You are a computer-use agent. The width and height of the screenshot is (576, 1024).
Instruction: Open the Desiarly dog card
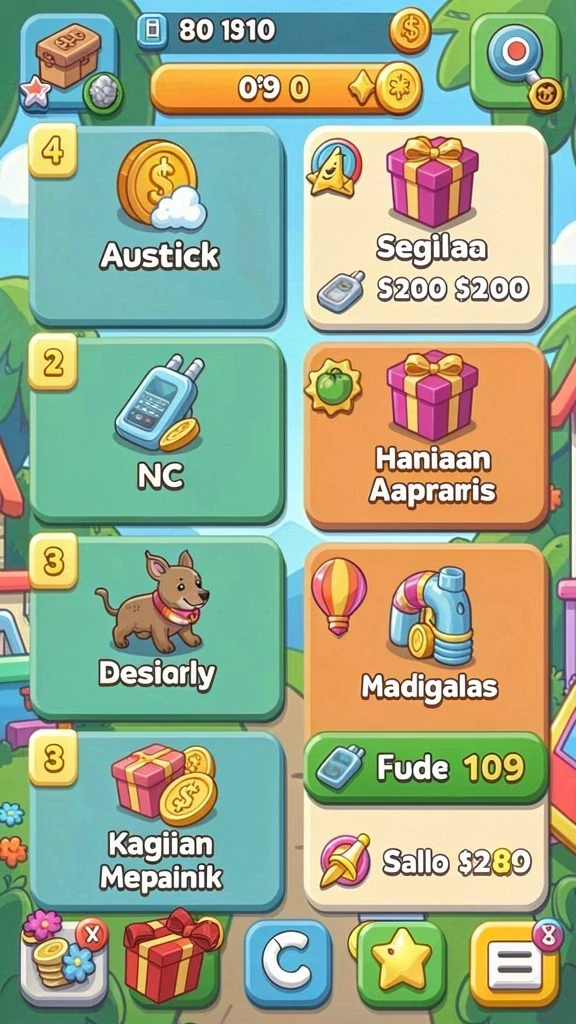point(157,629)
